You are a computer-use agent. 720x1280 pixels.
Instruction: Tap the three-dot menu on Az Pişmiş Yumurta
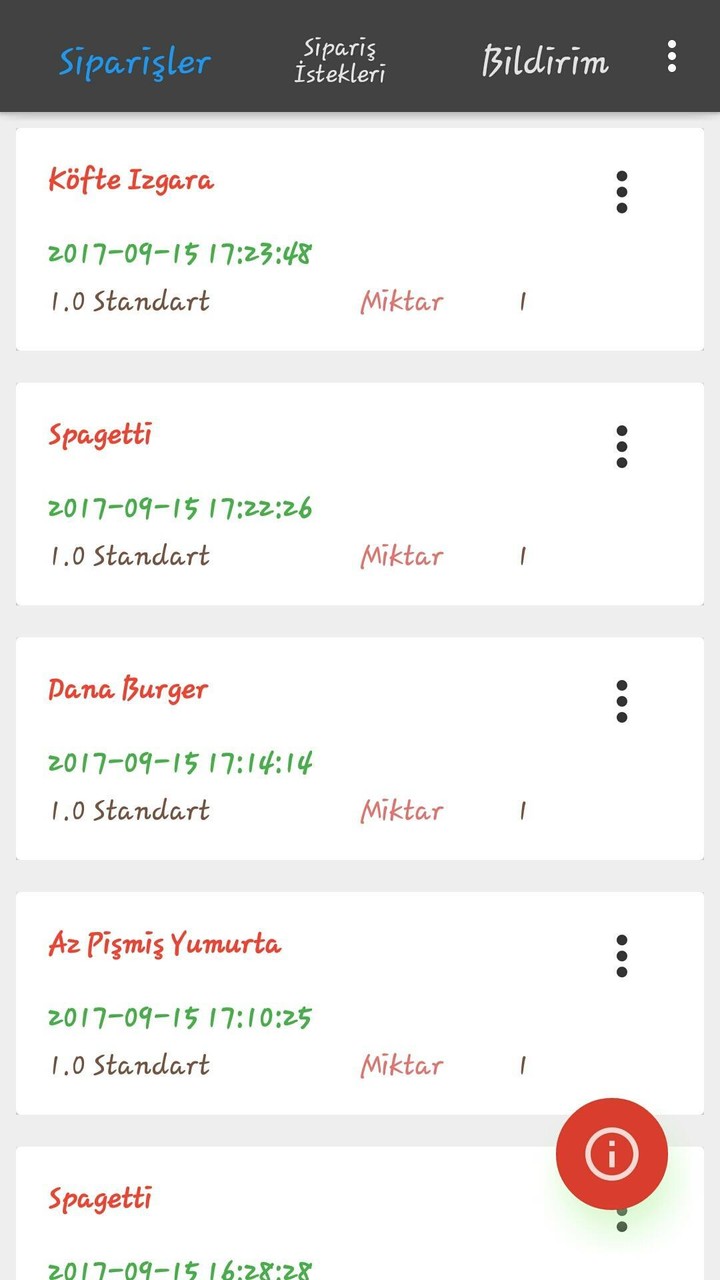point(622,957)
